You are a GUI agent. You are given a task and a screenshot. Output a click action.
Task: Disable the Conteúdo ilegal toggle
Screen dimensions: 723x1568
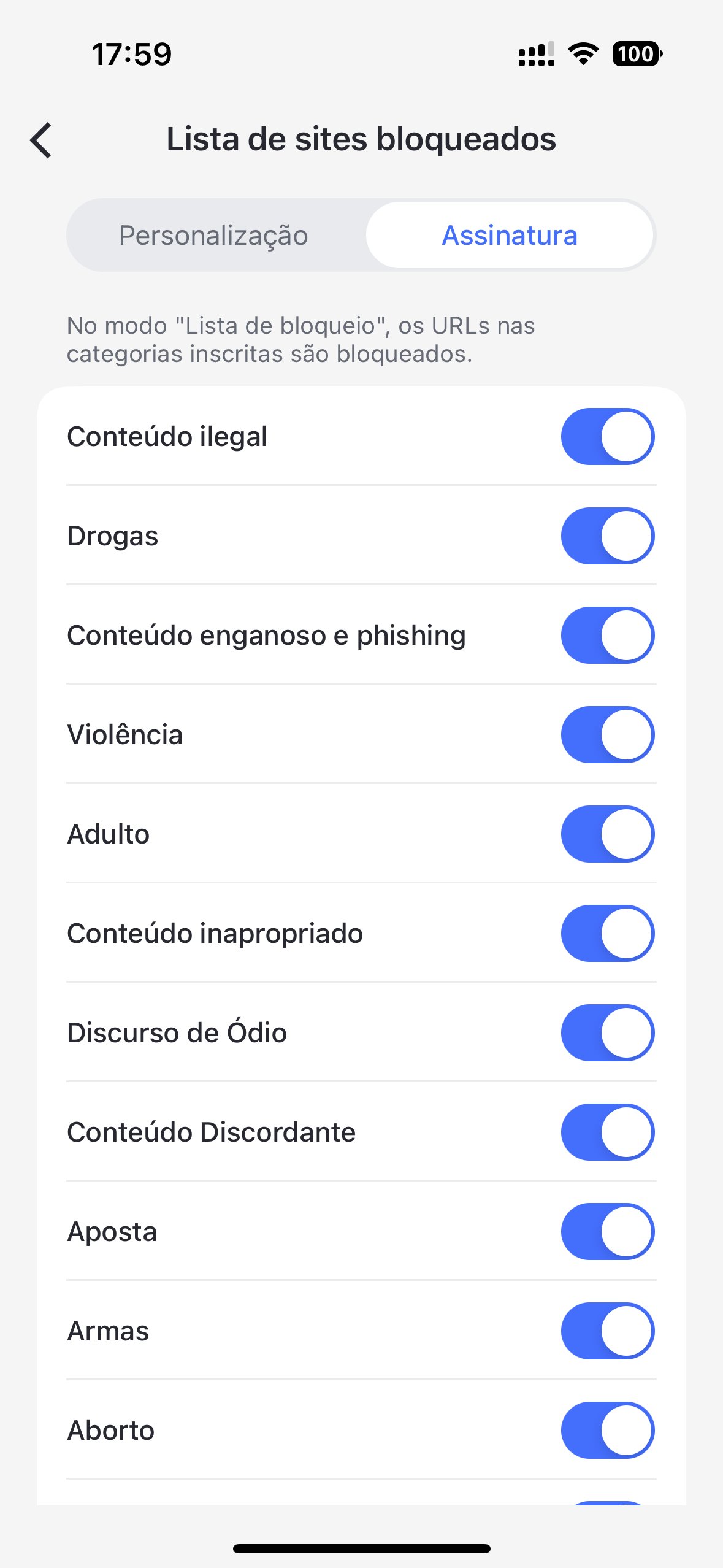608,436
